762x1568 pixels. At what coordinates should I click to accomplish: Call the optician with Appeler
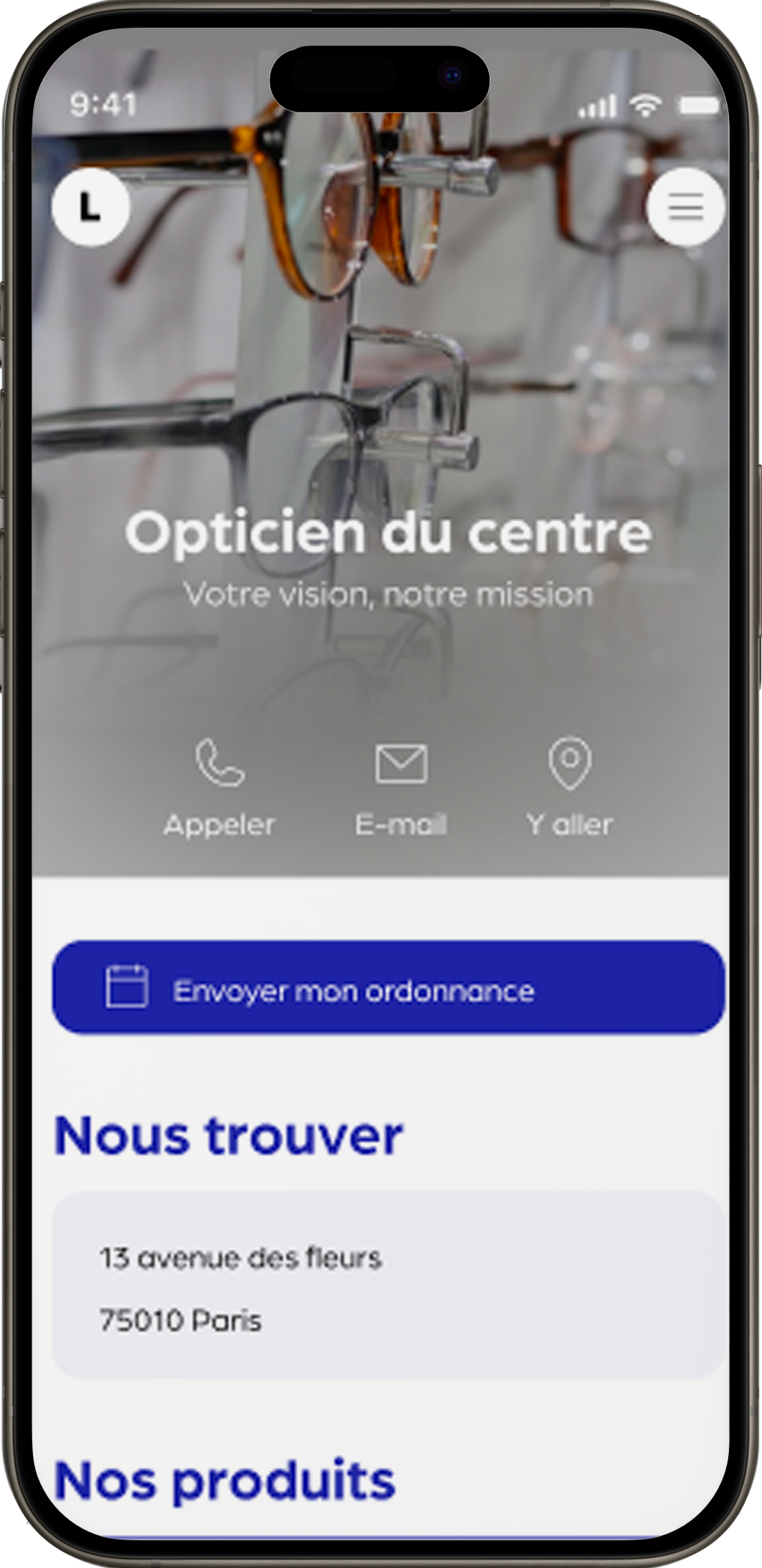220,787
